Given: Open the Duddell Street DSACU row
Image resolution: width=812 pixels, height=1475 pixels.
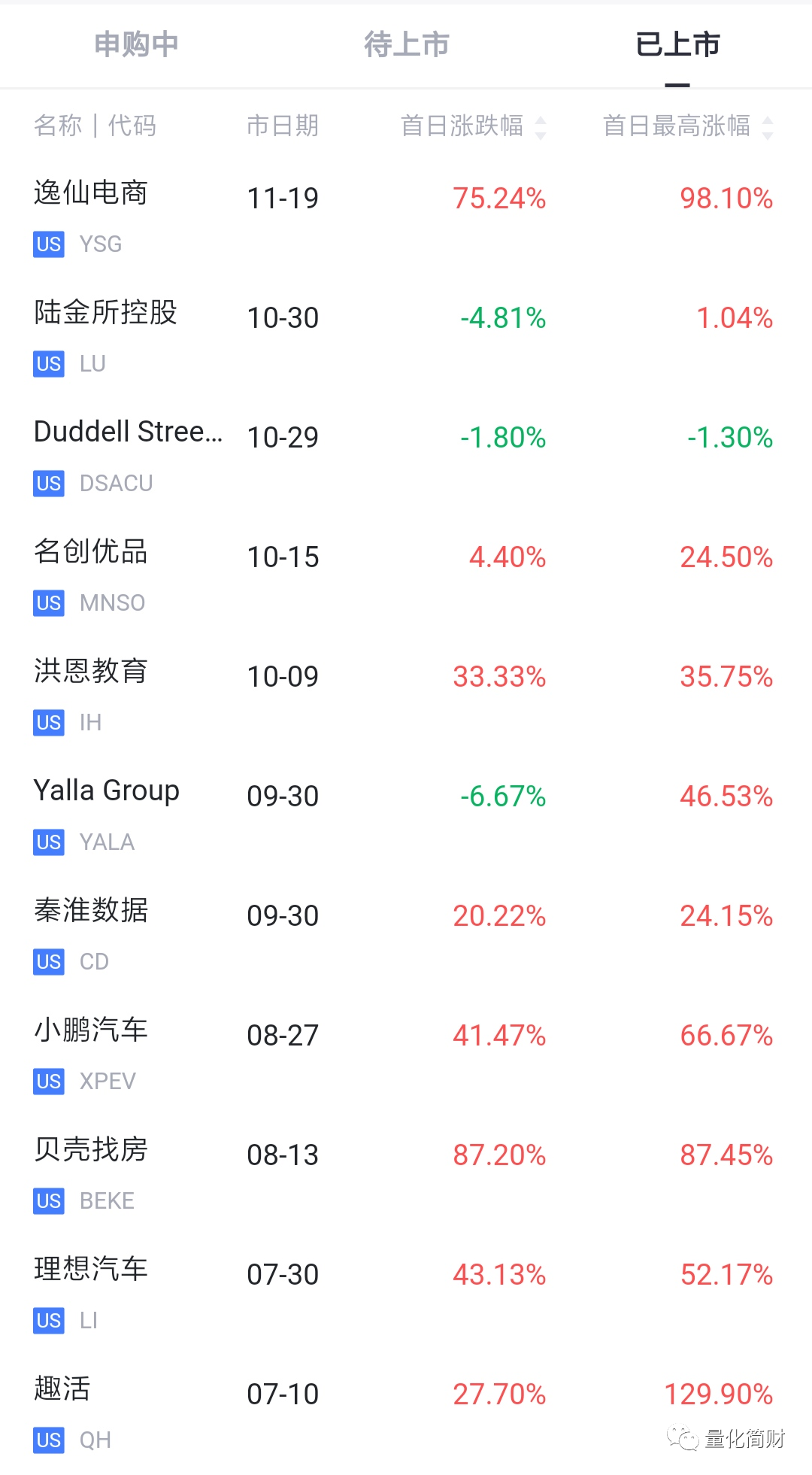Looking at the screenshot, I should pyautogui.click(x=406, y=456).
